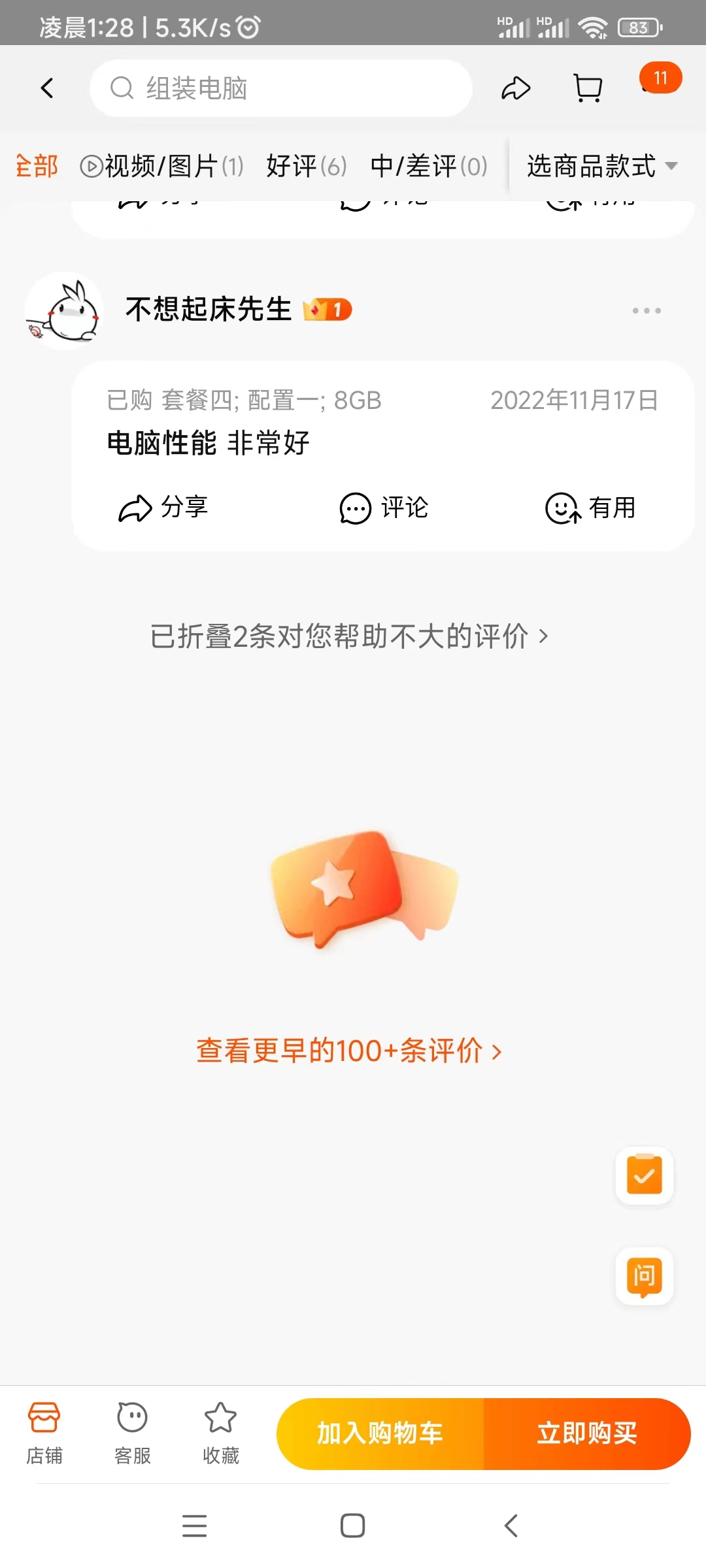Screen dimensions: 706x1568
Task: Expand the 已折叠2条 folded reviews
Action: tap(349, 636)
